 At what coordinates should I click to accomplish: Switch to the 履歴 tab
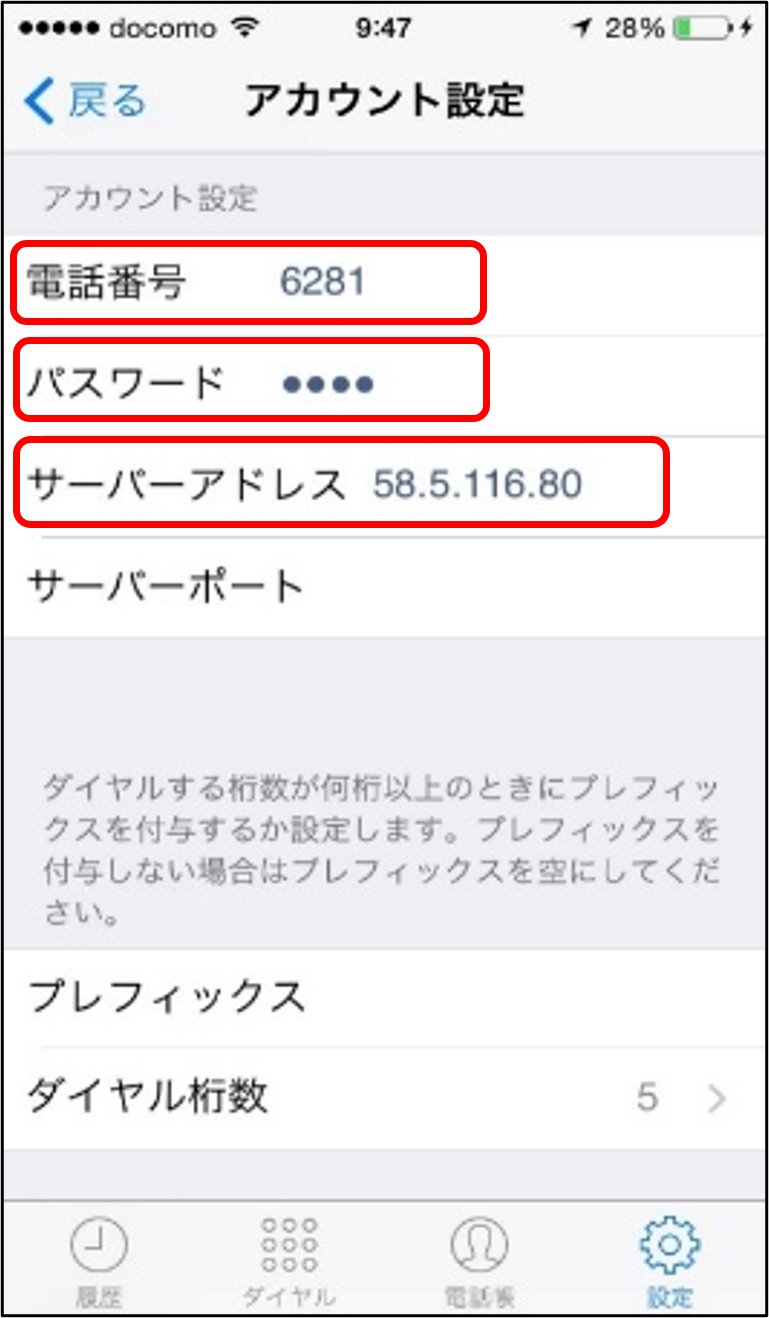(x=98, y=1262)
